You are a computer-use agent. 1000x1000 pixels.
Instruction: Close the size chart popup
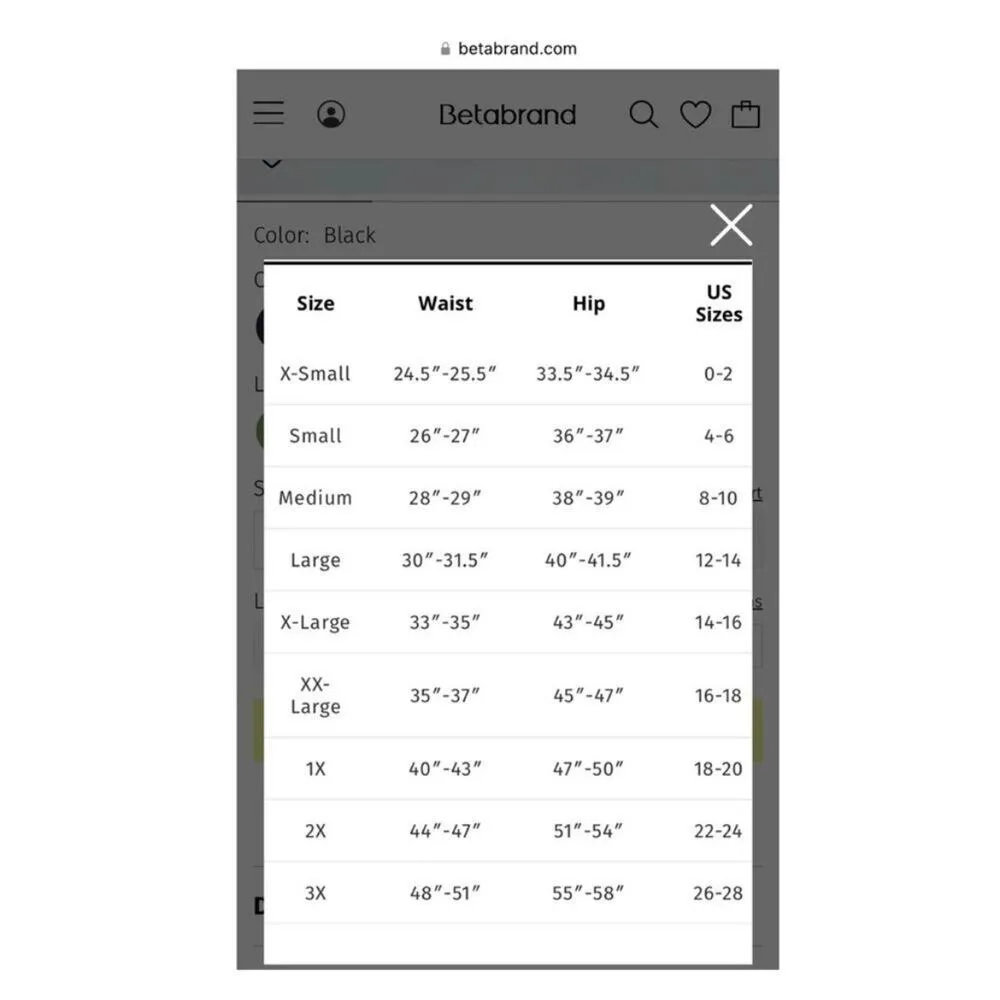pos(731,225)
